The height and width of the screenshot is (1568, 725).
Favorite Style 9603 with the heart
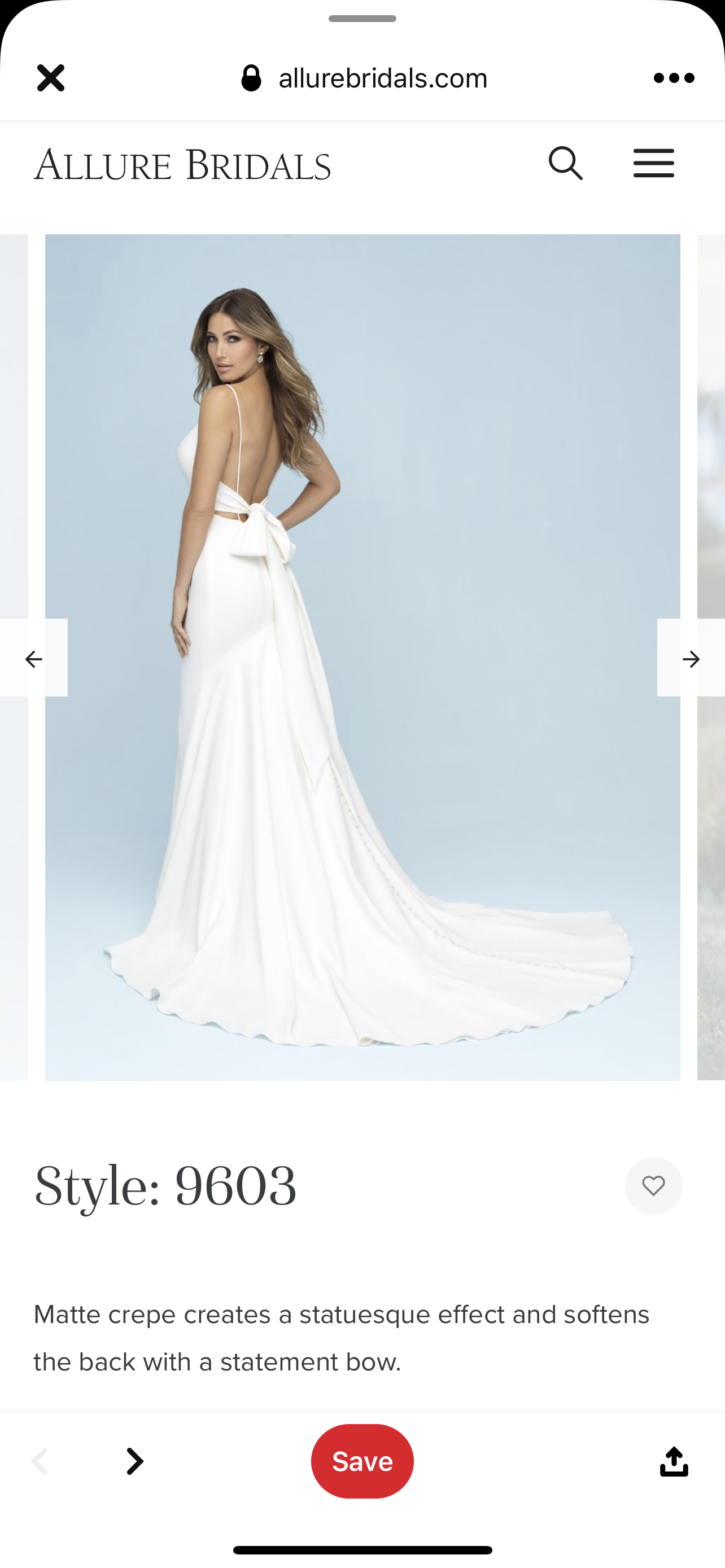pos(653,1186)
